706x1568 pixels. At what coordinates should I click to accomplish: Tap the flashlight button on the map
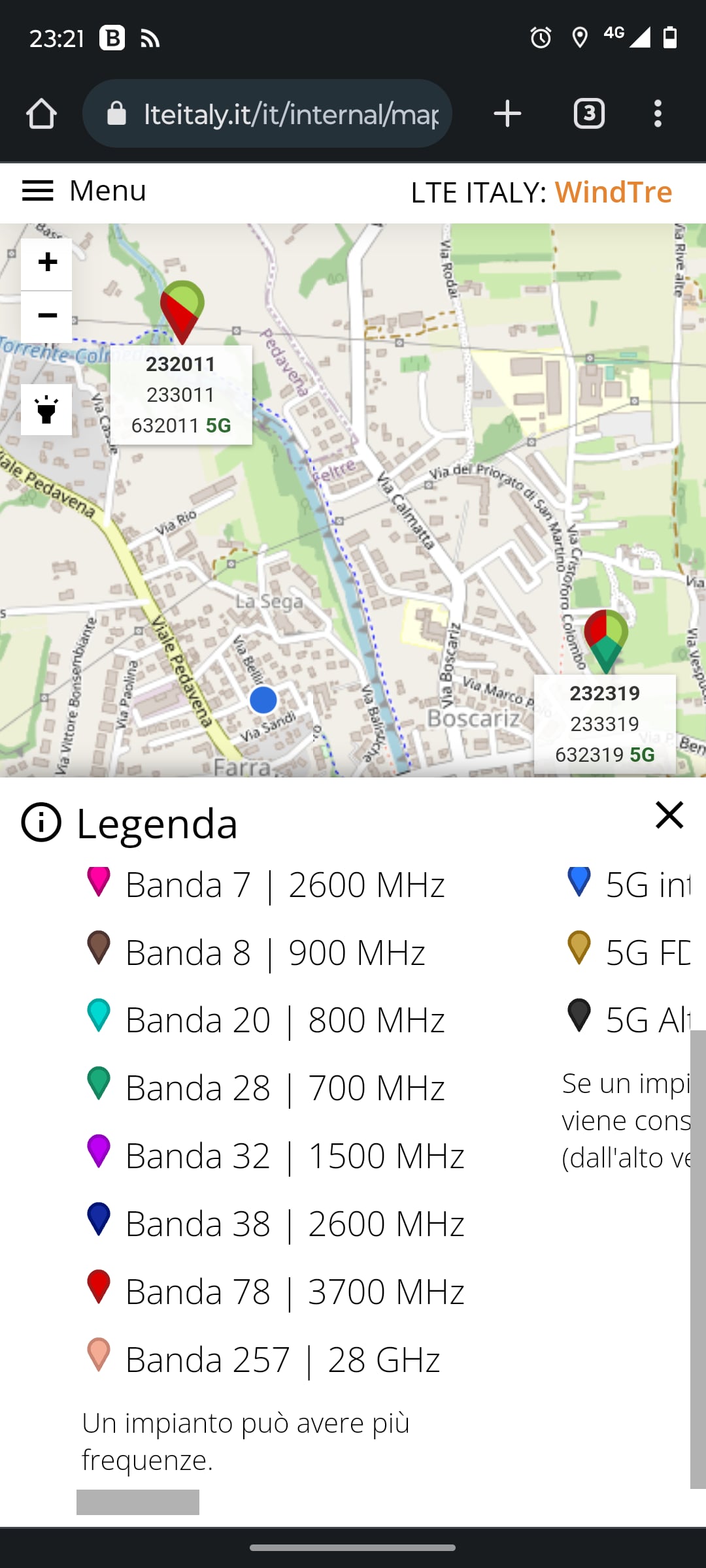click(46, 410)
